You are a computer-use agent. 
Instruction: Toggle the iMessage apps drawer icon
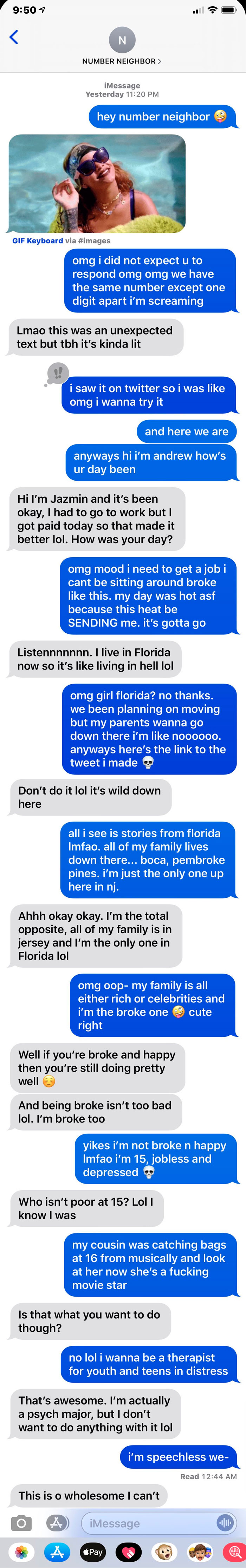[57, 1523]
